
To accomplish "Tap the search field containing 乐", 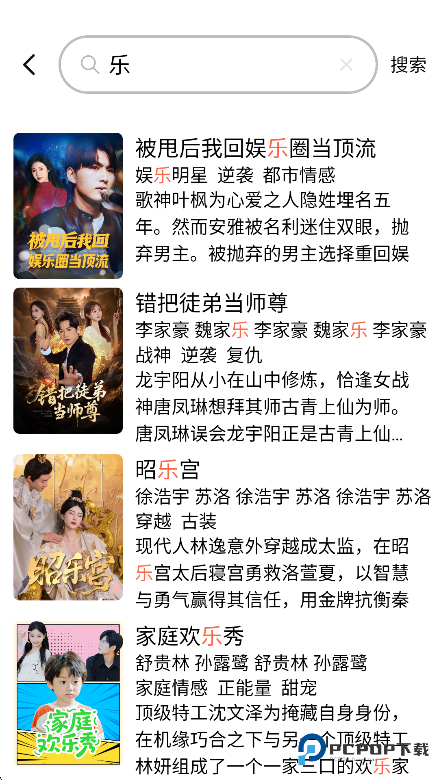I will click(x=218, y=65).
